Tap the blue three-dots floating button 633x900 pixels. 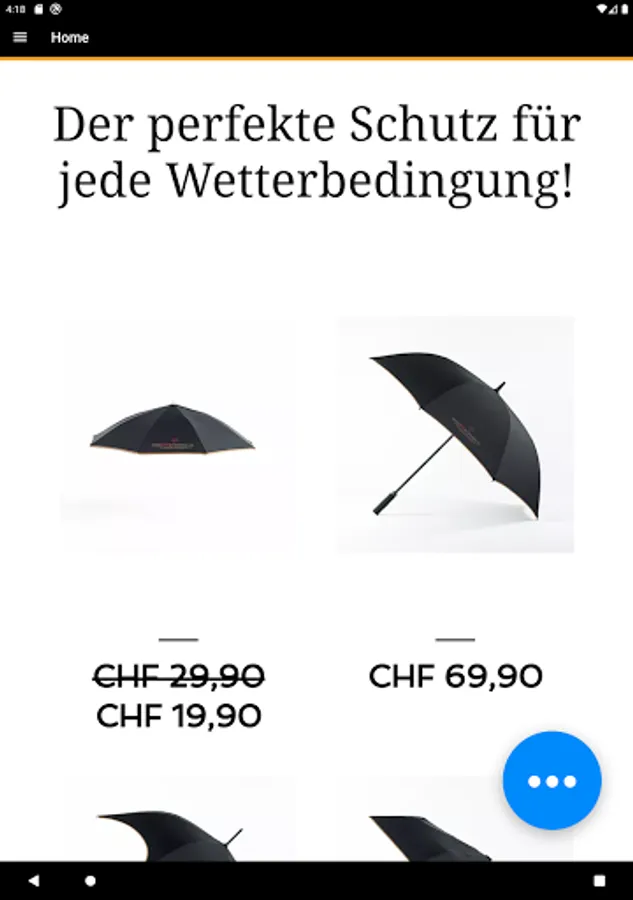(552, 781)
